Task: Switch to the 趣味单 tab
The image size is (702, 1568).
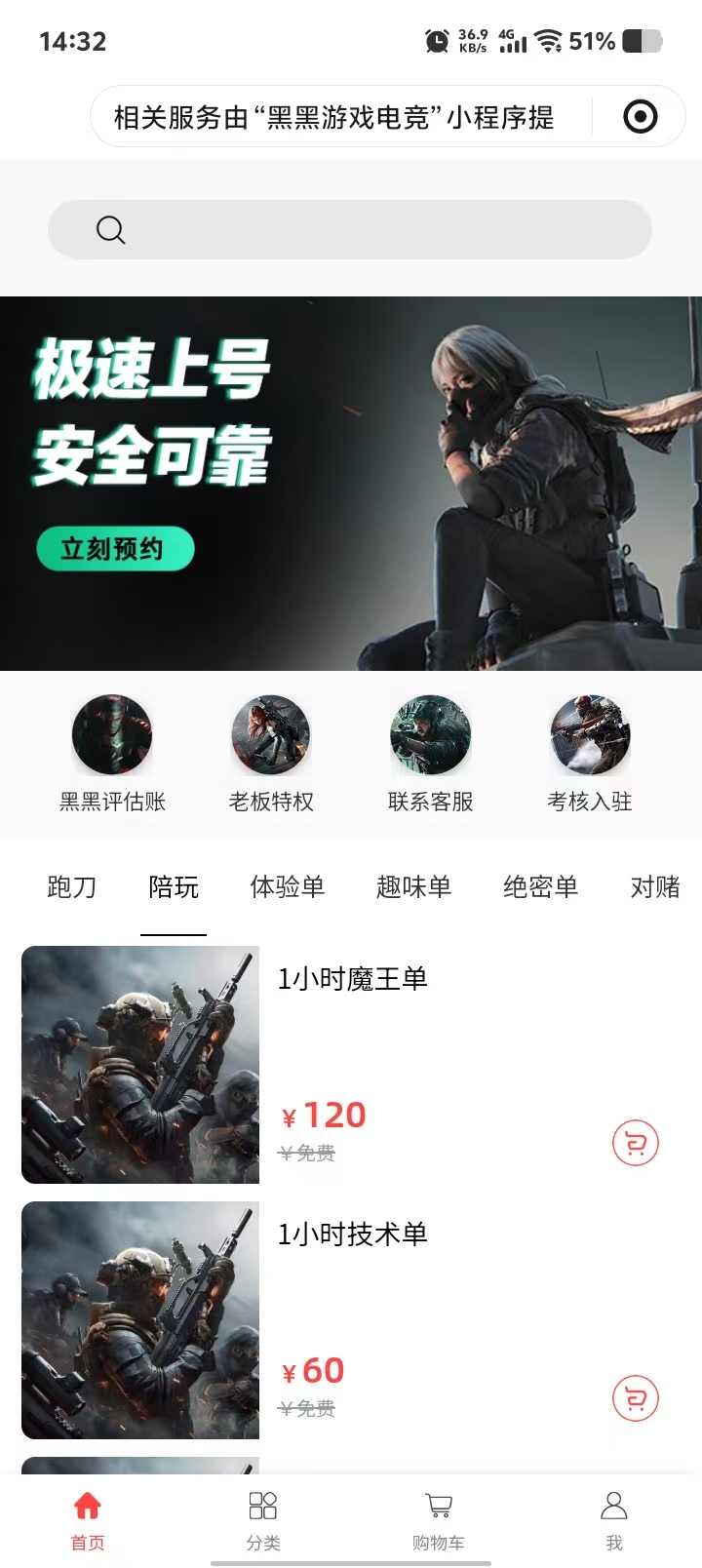Action: 414,886
